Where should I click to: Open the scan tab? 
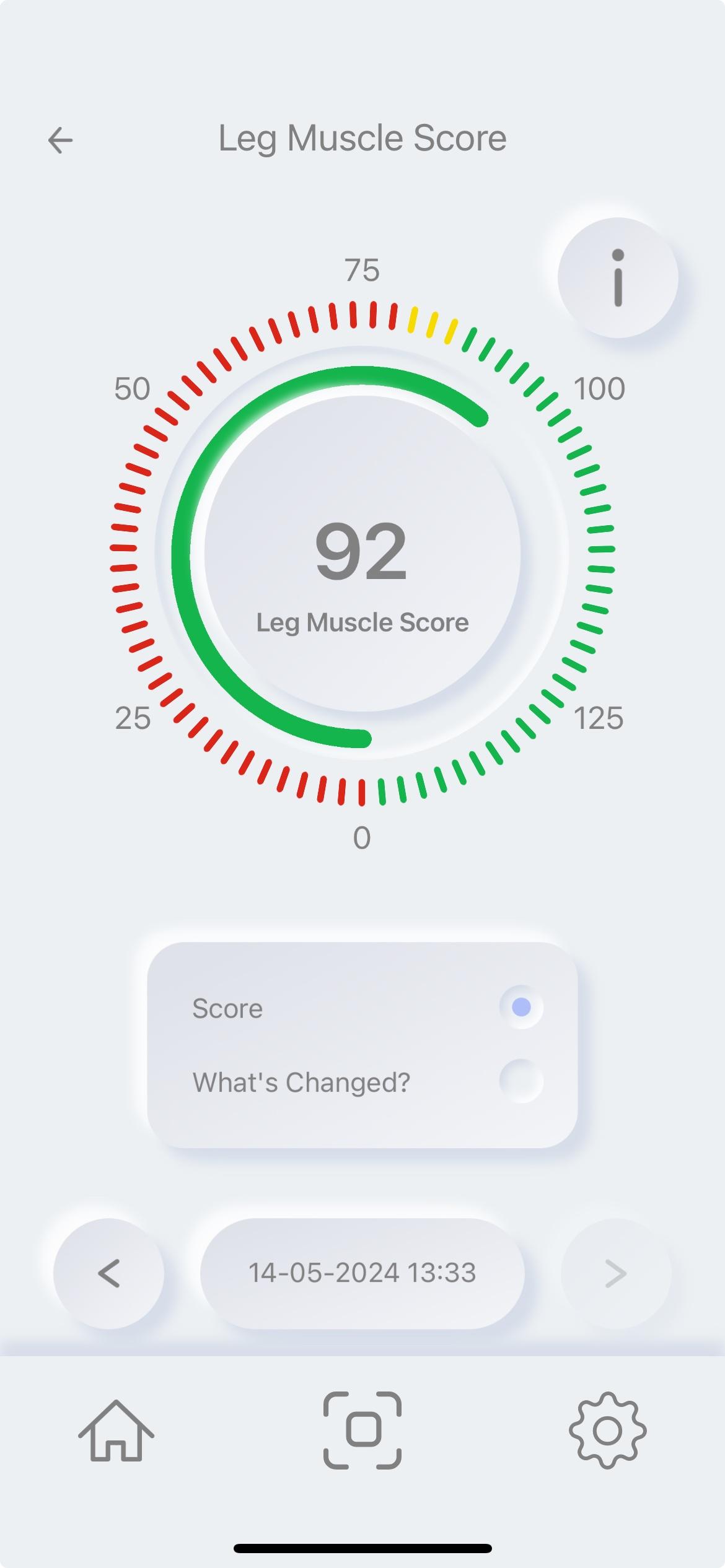(362, 1431)
